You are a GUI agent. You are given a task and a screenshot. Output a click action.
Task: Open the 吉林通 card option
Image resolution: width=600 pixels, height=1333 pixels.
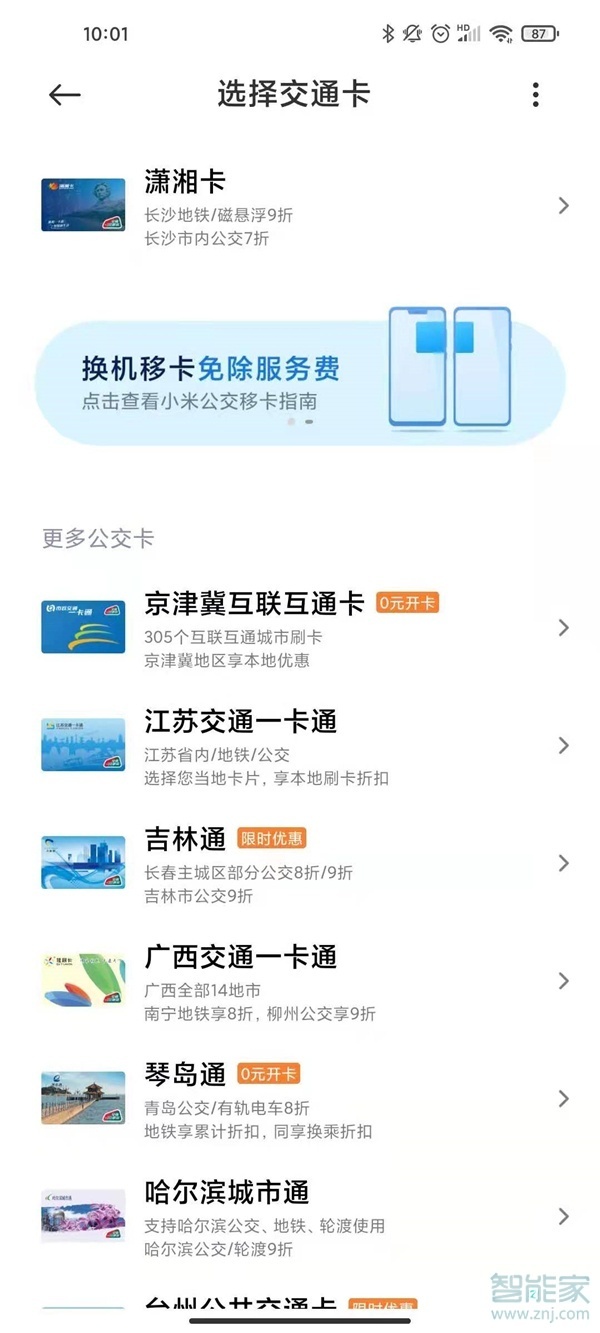(x=300, y=863)
